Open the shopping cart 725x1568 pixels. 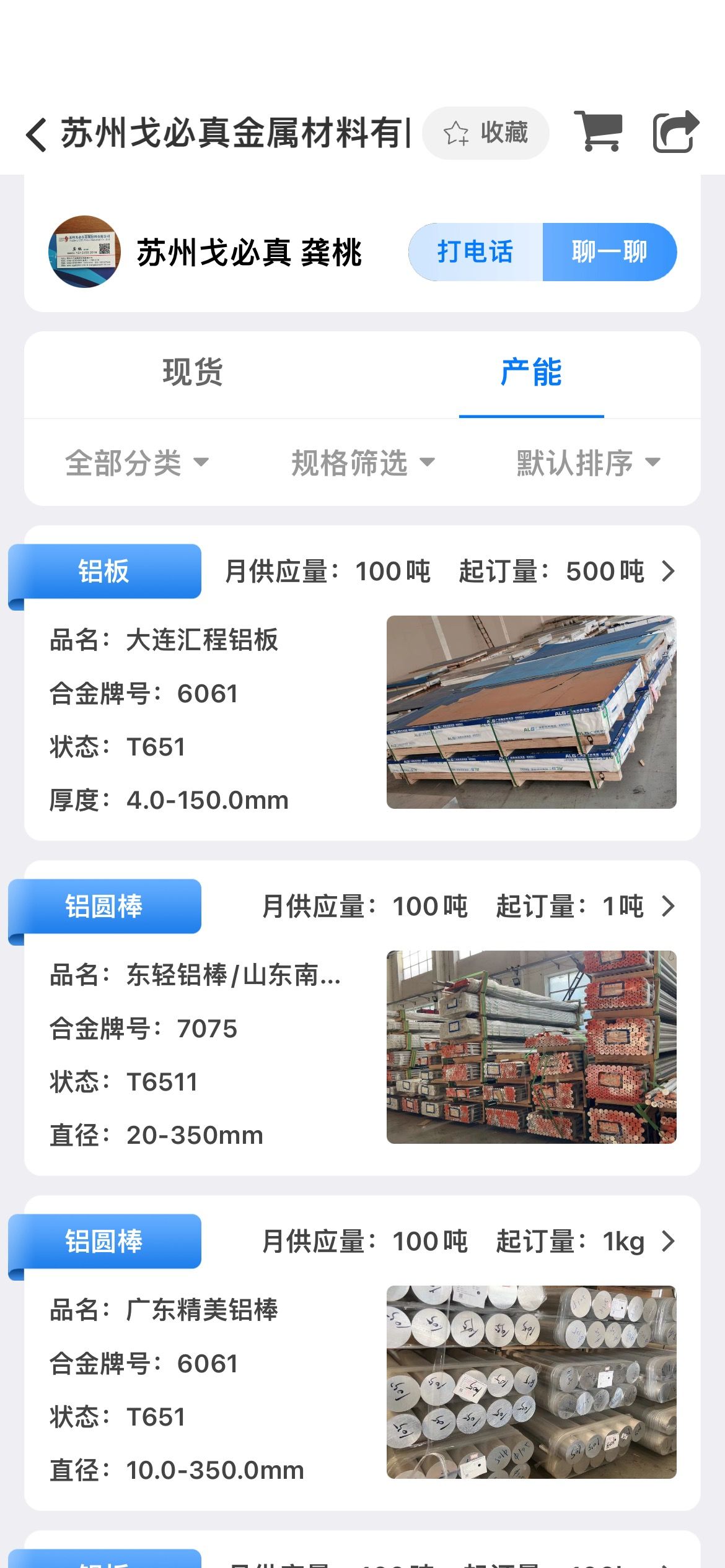pyautogui.click(x=598, y=131)
